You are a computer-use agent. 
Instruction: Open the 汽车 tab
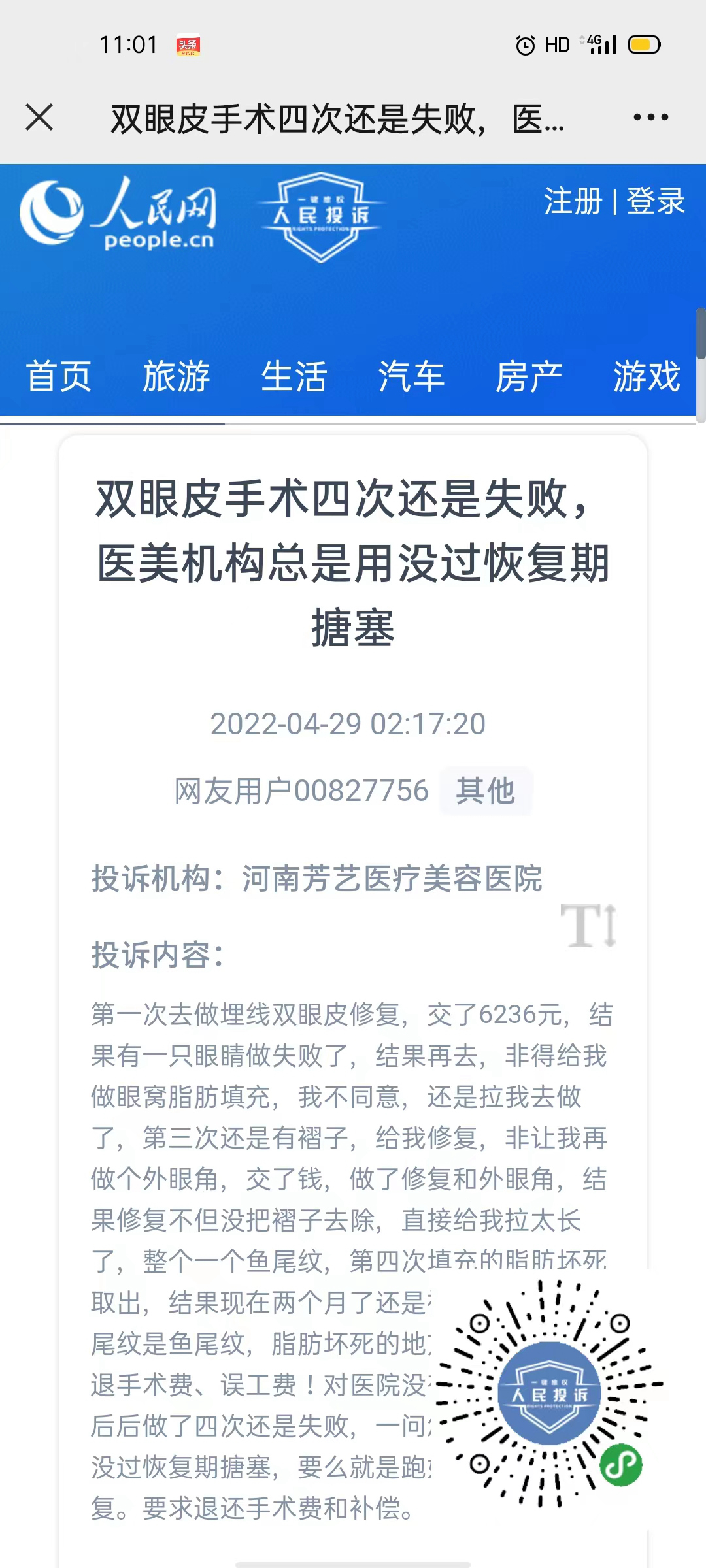pyautogui.click(x=412, y=376)
